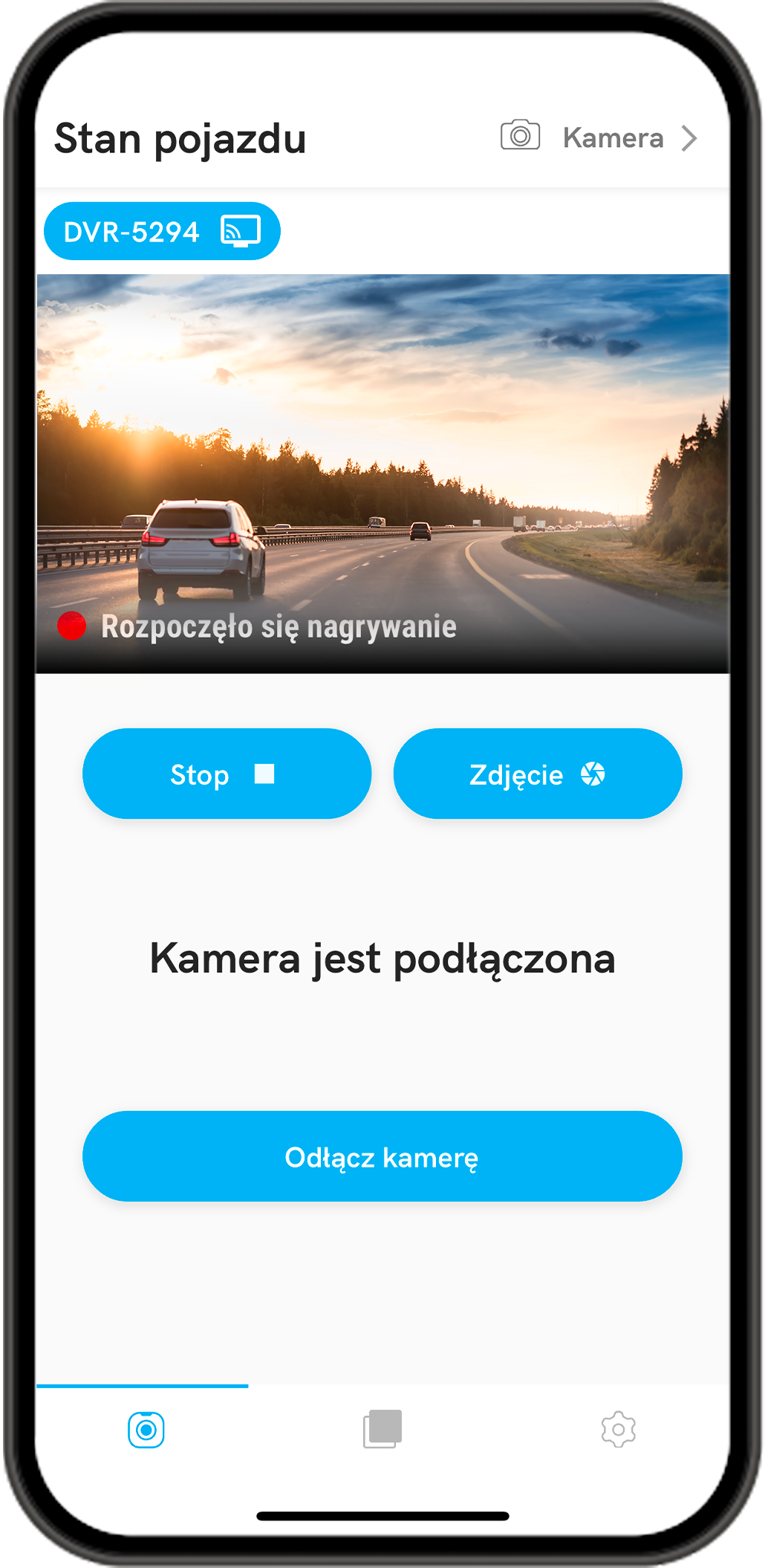Stop the recording

(x=227, y=774)
